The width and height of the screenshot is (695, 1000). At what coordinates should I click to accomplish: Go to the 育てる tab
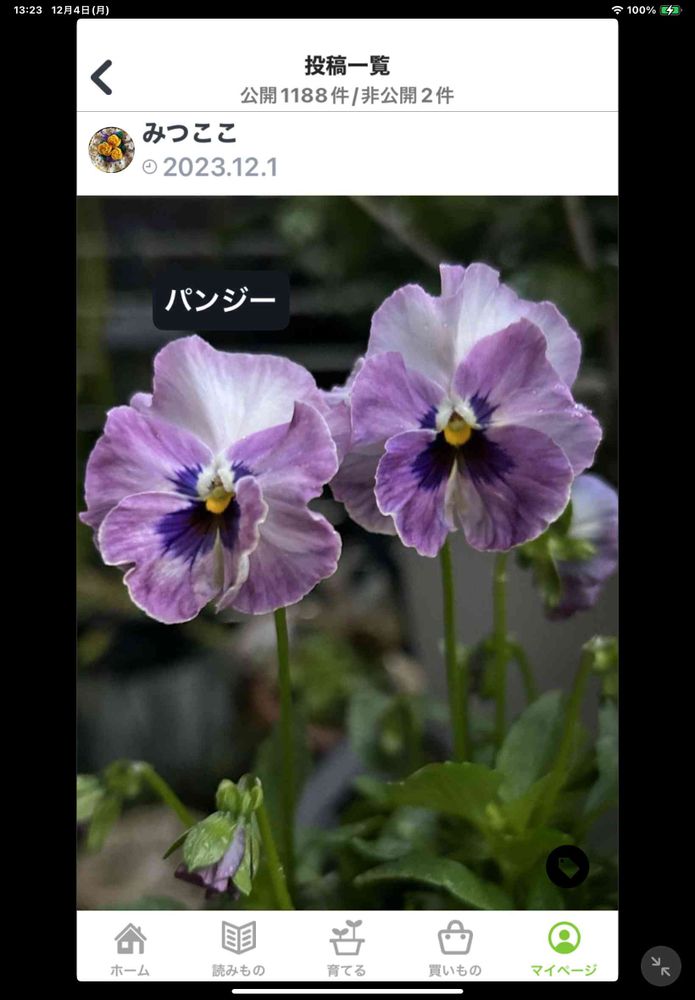point(347,949)
